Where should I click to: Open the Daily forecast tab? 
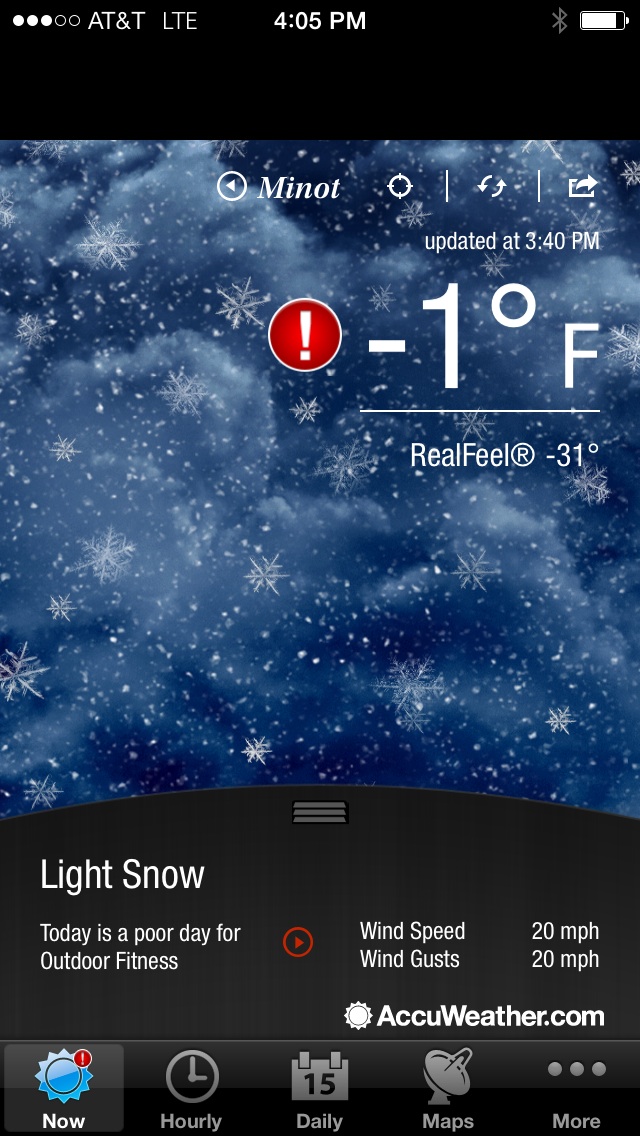[x=320, y=1088]
